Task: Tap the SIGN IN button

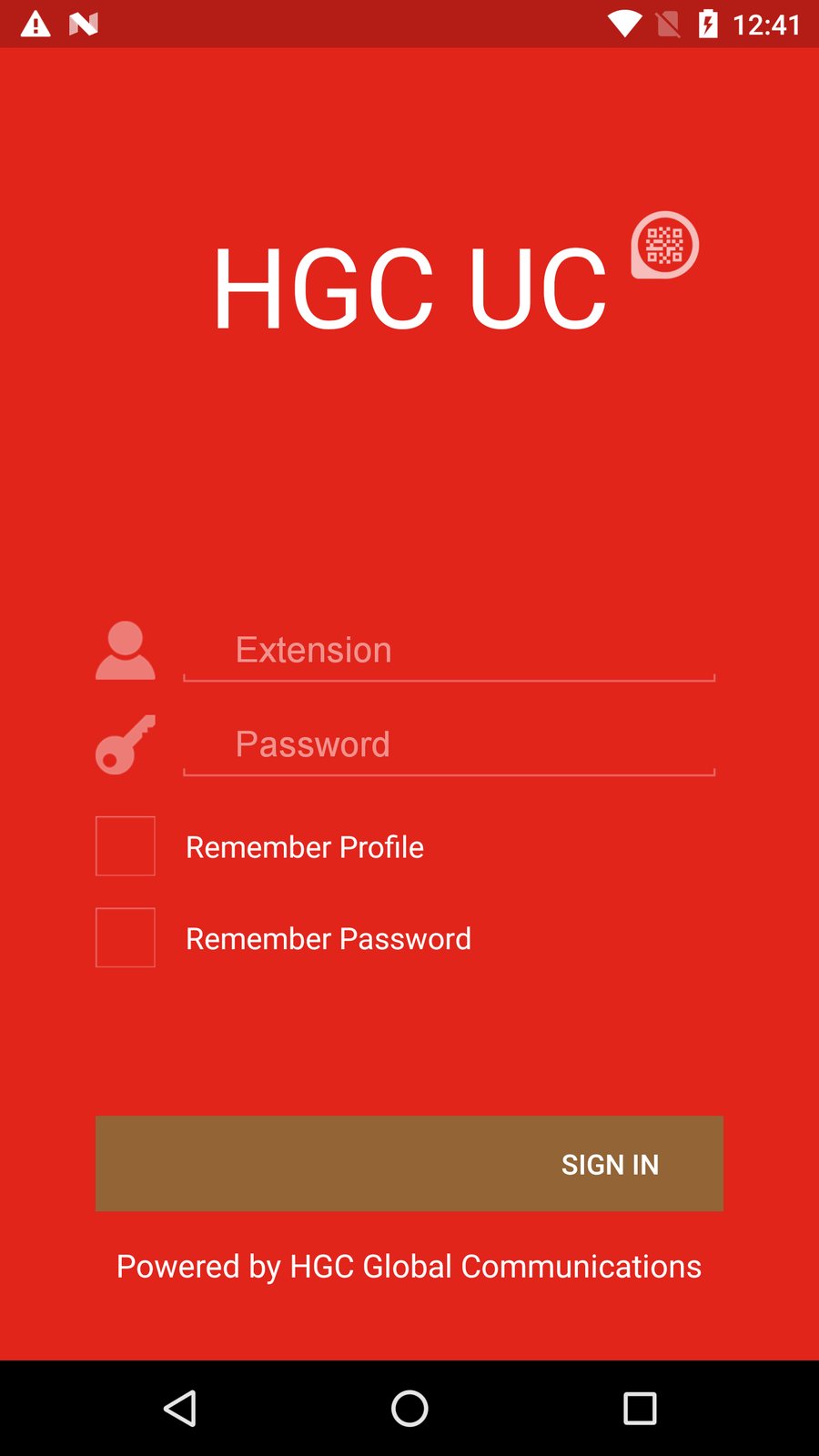Action: (x=409, y=1163)
